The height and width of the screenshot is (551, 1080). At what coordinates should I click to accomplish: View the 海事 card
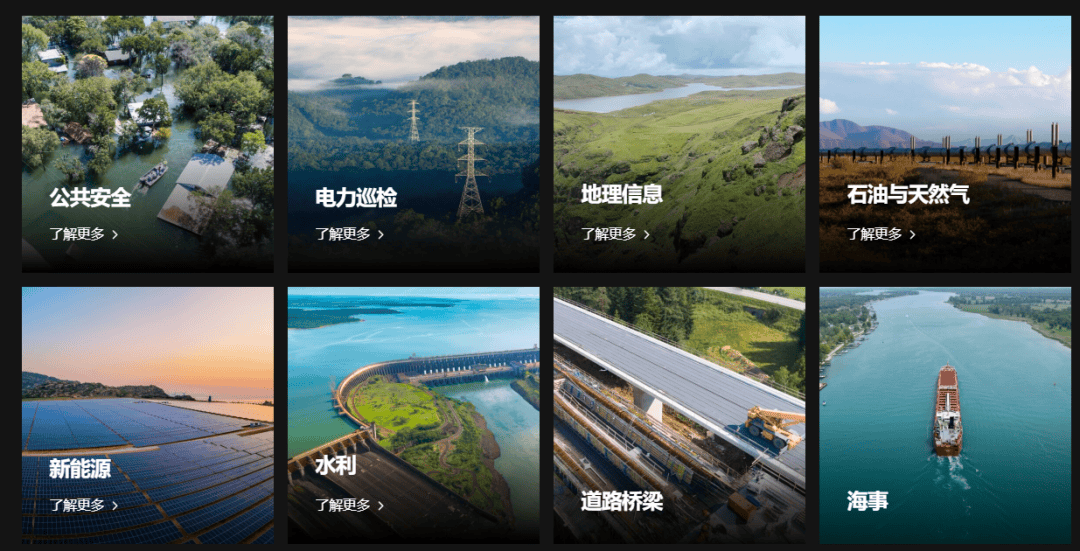coord(944,414)
